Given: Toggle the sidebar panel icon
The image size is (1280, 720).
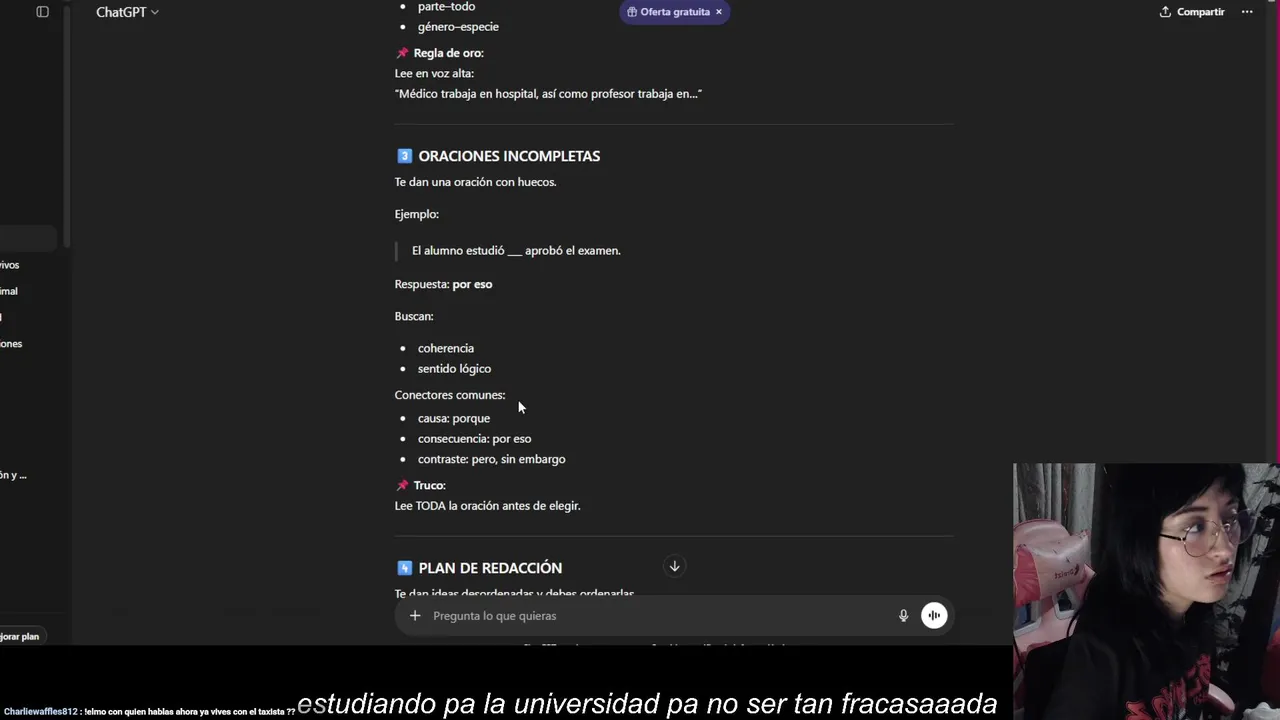Looking at the screenshot, I should pyautogui.click(x=42, y=12).
